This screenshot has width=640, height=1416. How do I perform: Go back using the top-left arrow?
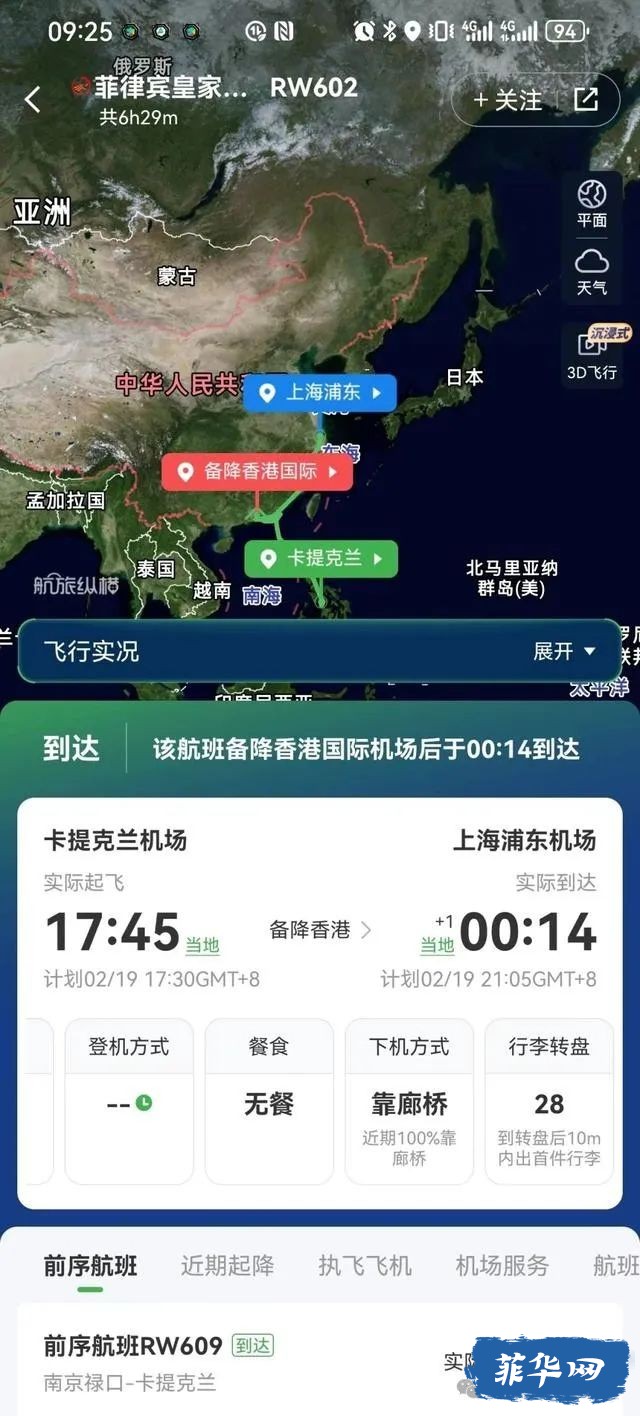33,99
